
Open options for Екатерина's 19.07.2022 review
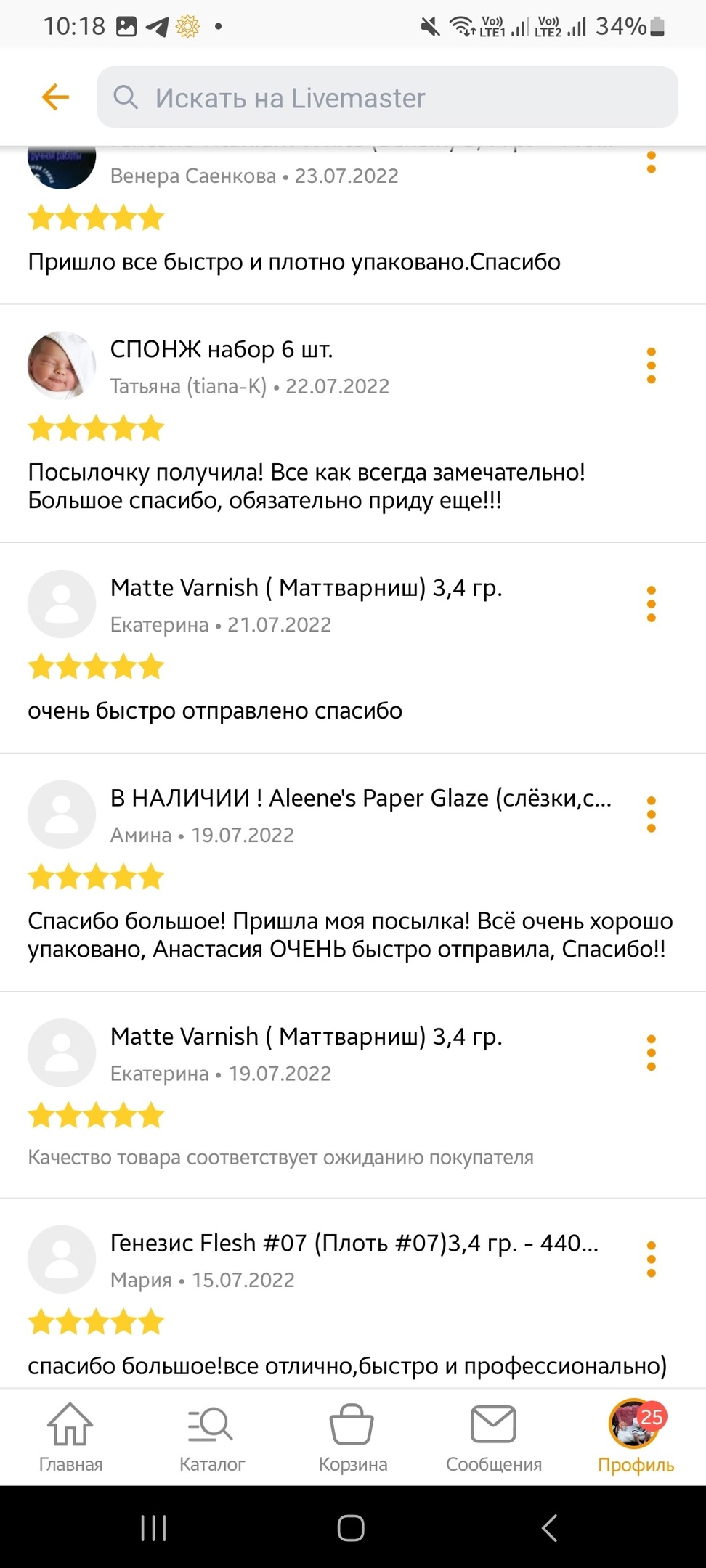pos(651,1053)
